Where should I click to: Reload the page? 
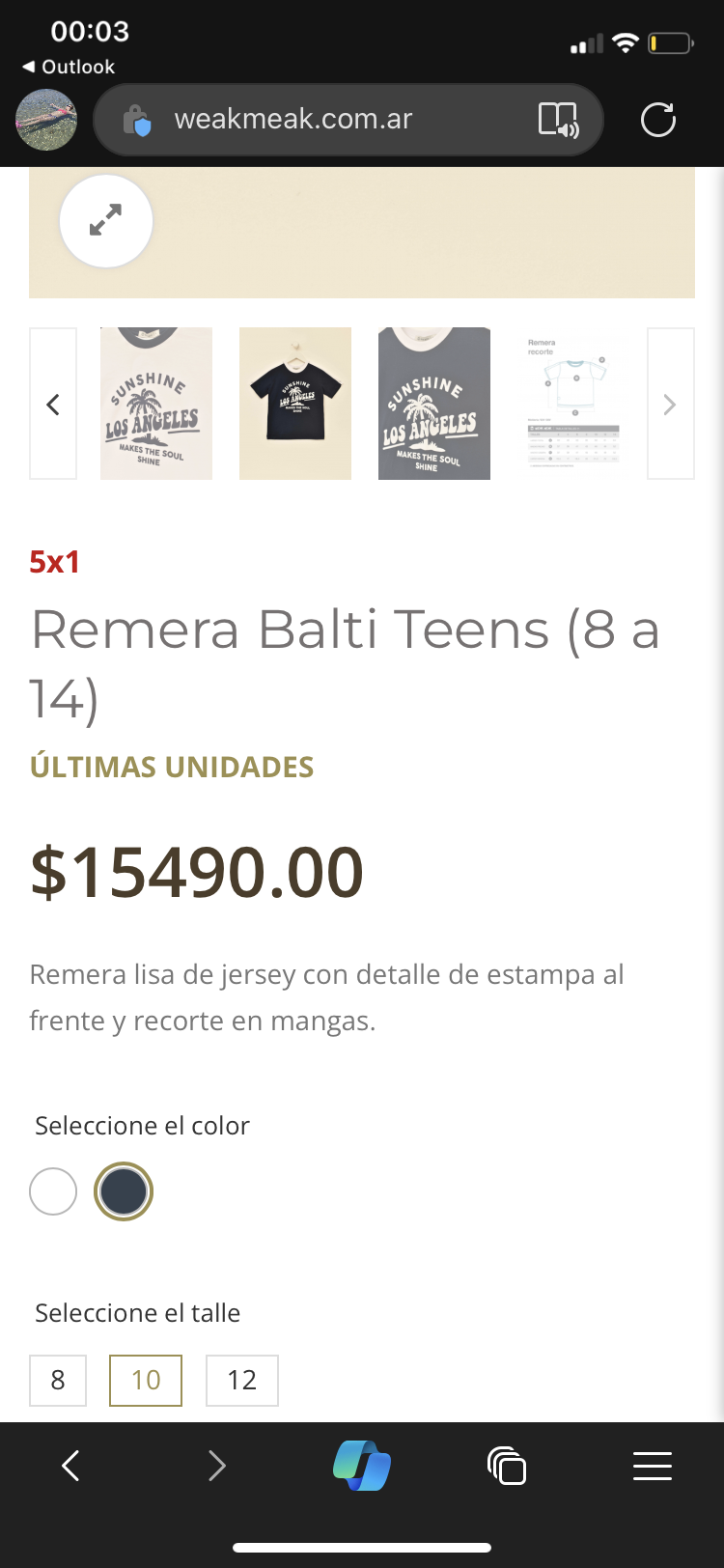[658, 120]
